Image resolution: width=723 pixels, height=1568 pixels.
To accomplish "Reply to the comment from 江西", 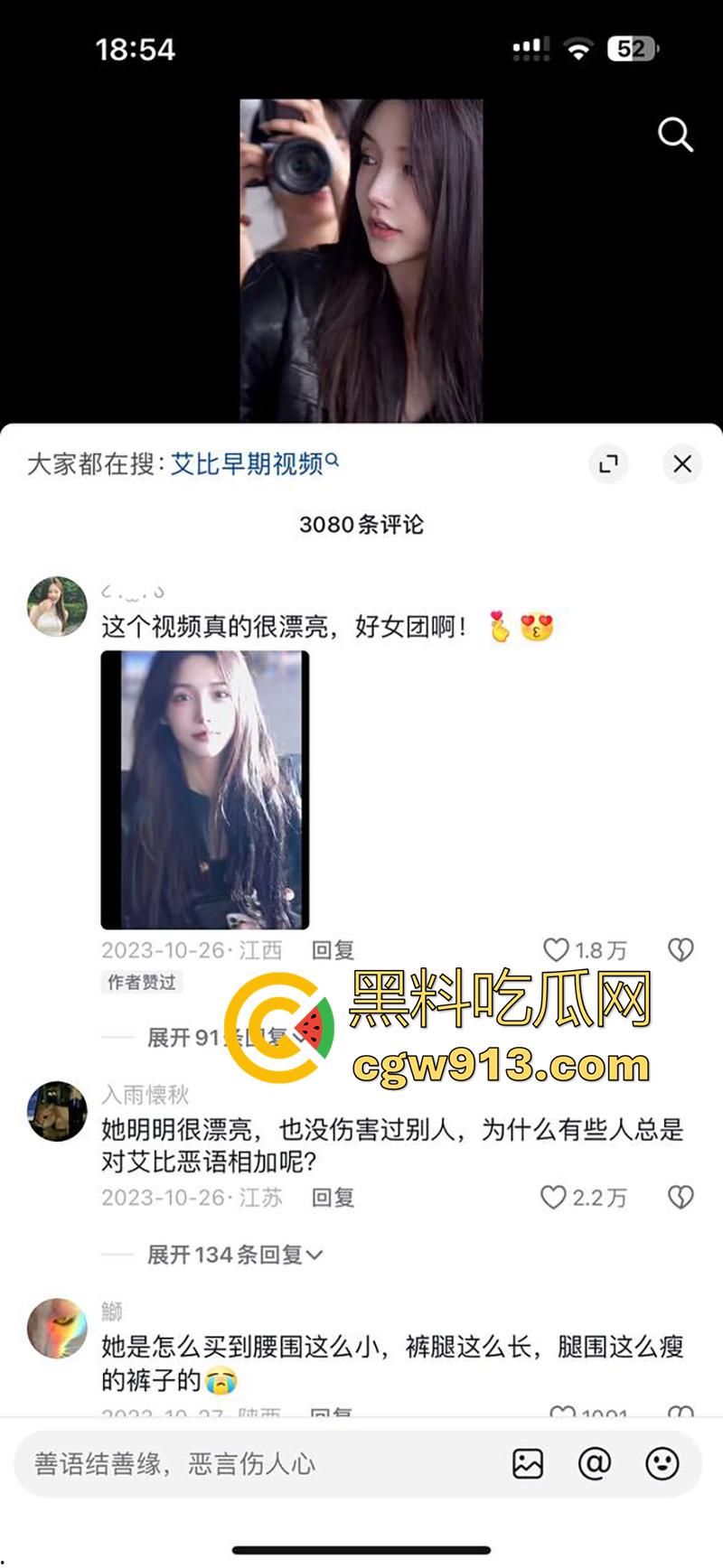I will coord(333,950).
